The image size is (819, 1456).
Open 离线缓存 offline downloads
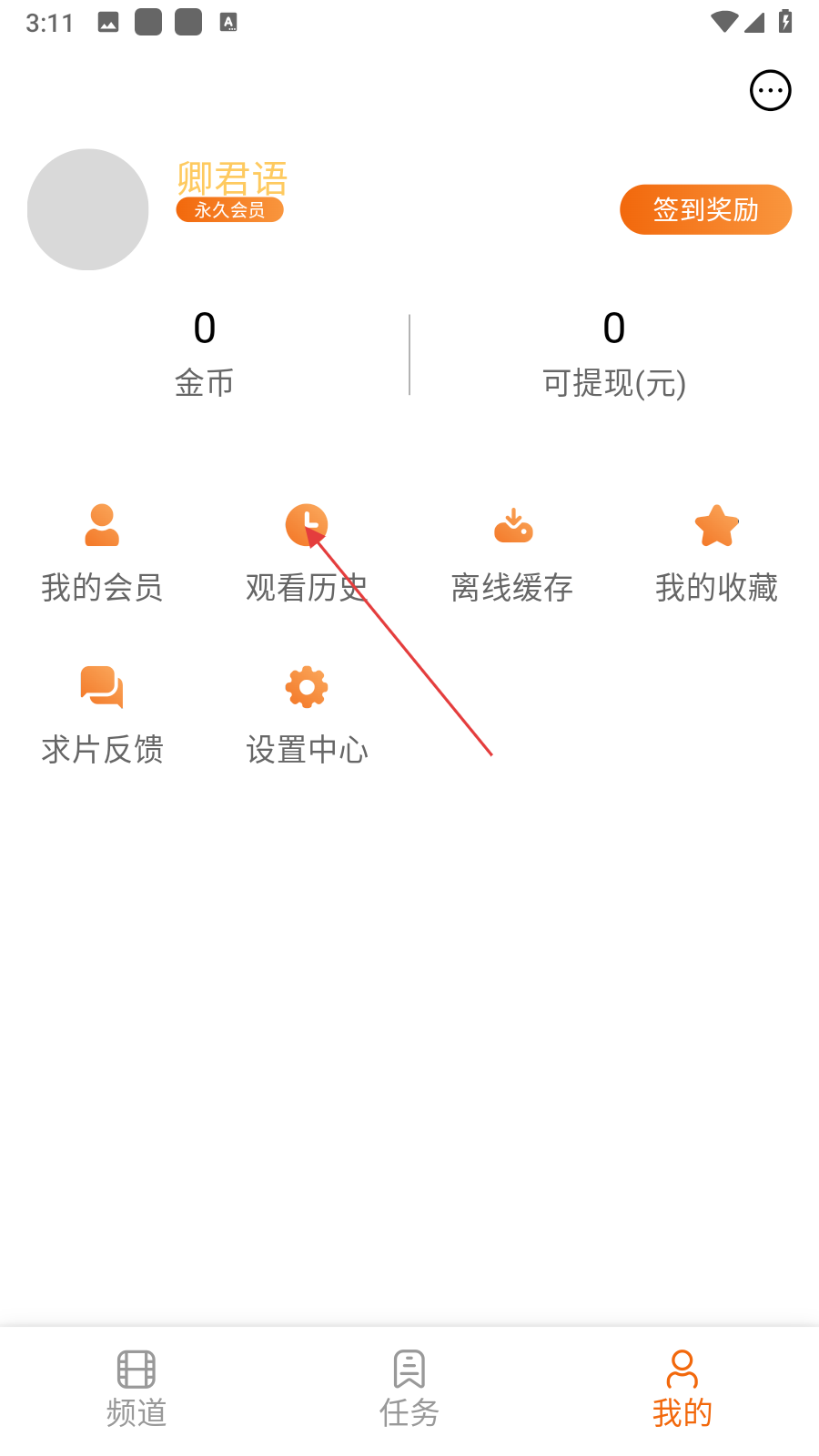click(512, 552)
